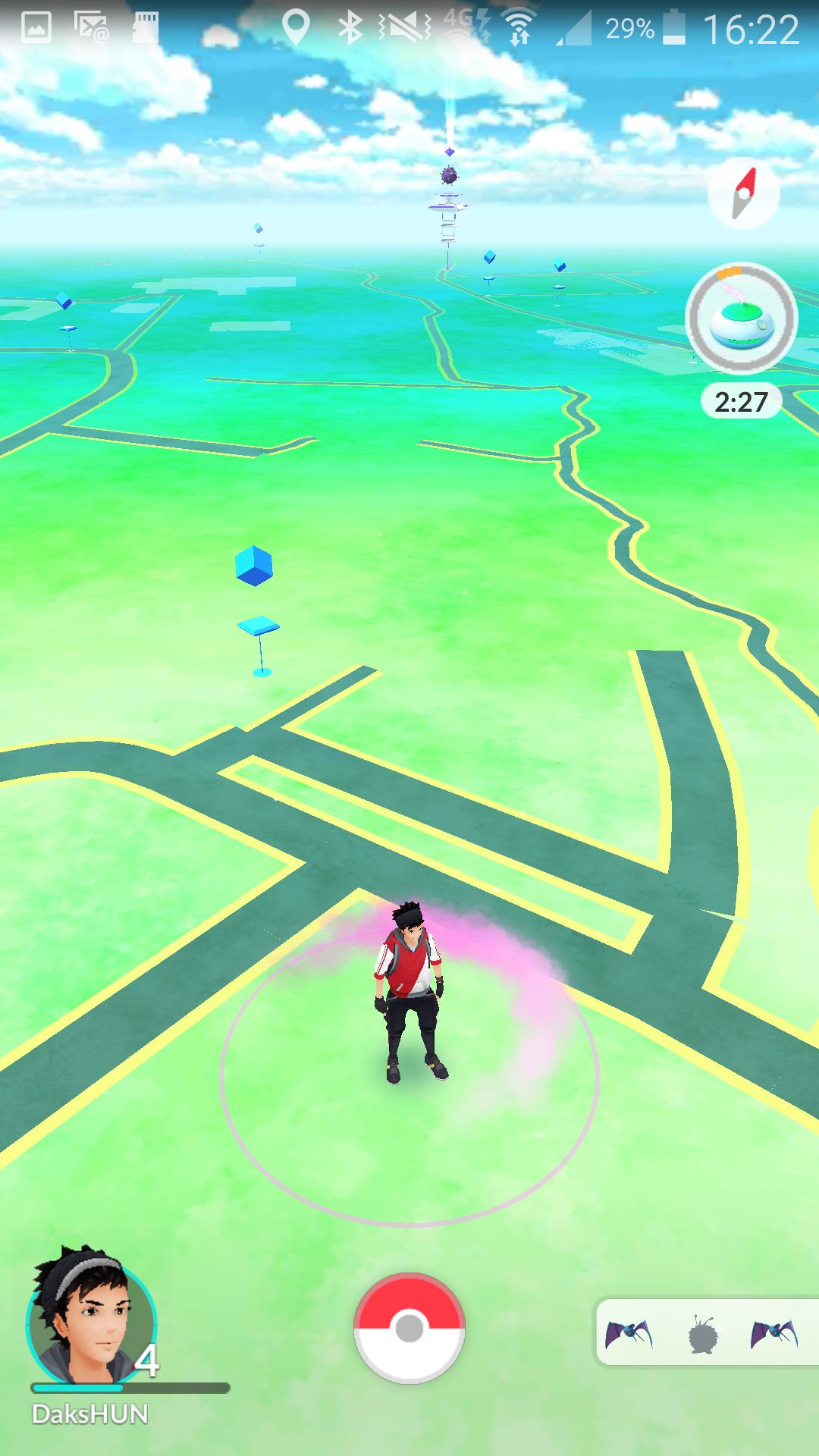Select the nearest blue PokéStop cube
This screenshot has width=819, height=1456.
click(254, 566)
